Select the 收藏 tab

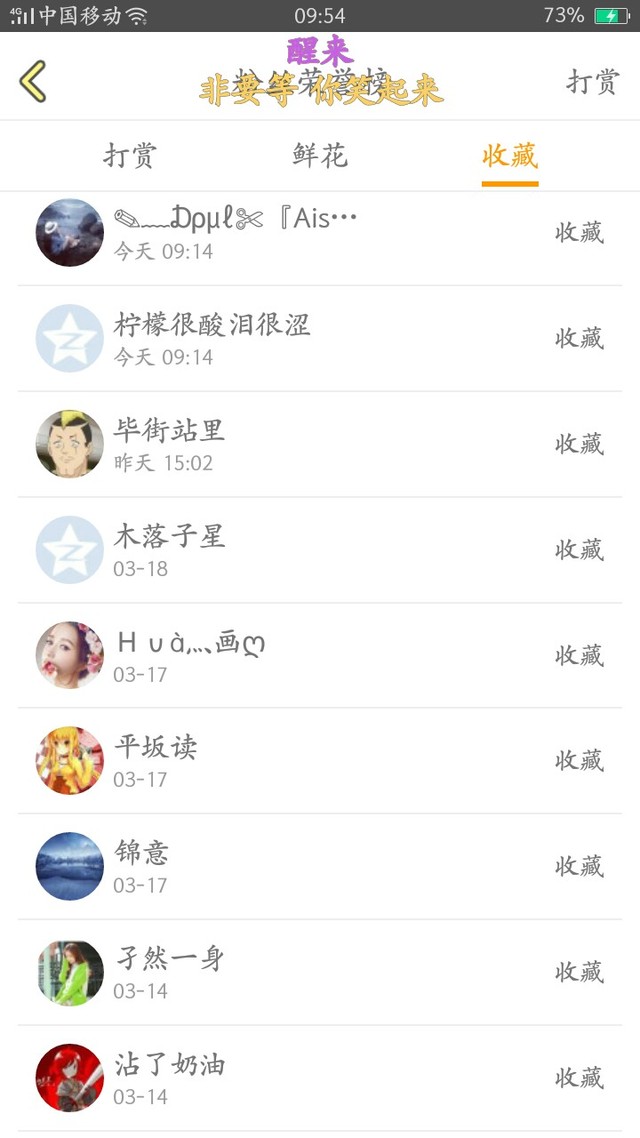click(x=510, y=156)
